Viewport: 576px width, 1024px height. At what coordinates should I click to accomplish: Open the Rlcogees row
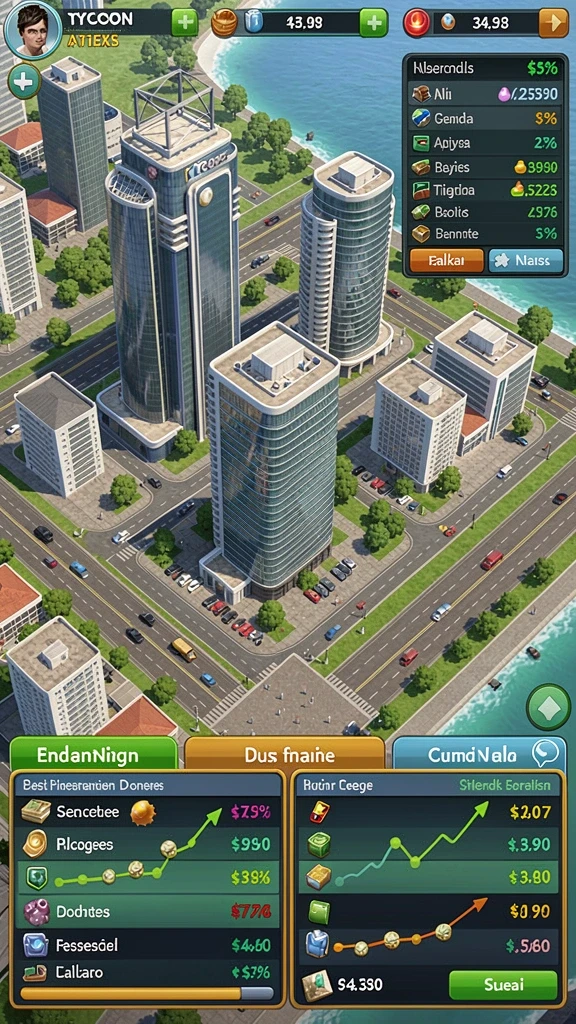pyautogui.click(x=148, y=844)
